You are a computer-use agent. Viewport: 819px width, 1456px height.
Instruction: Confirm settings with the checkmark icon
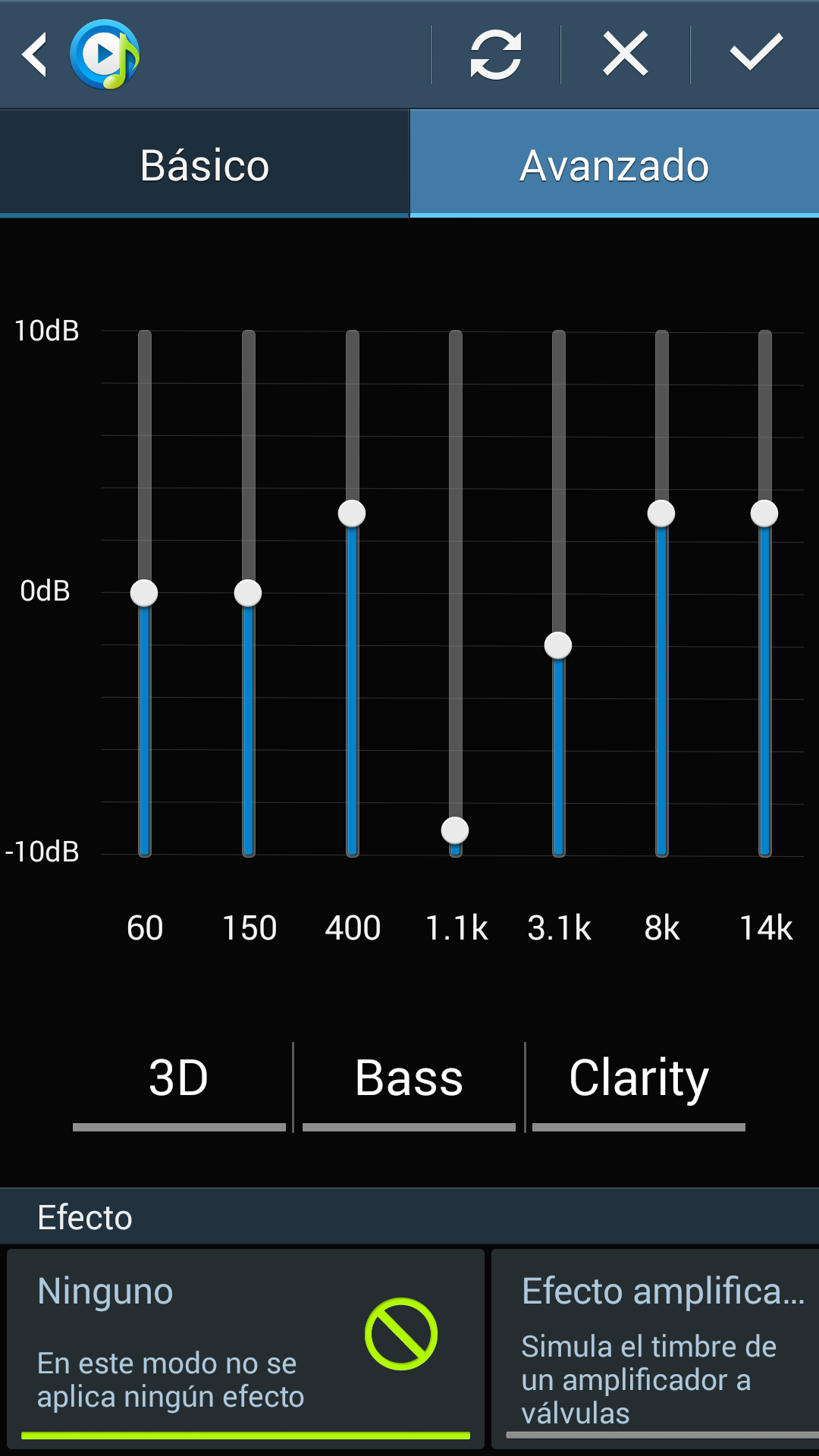tap(755, 55)
